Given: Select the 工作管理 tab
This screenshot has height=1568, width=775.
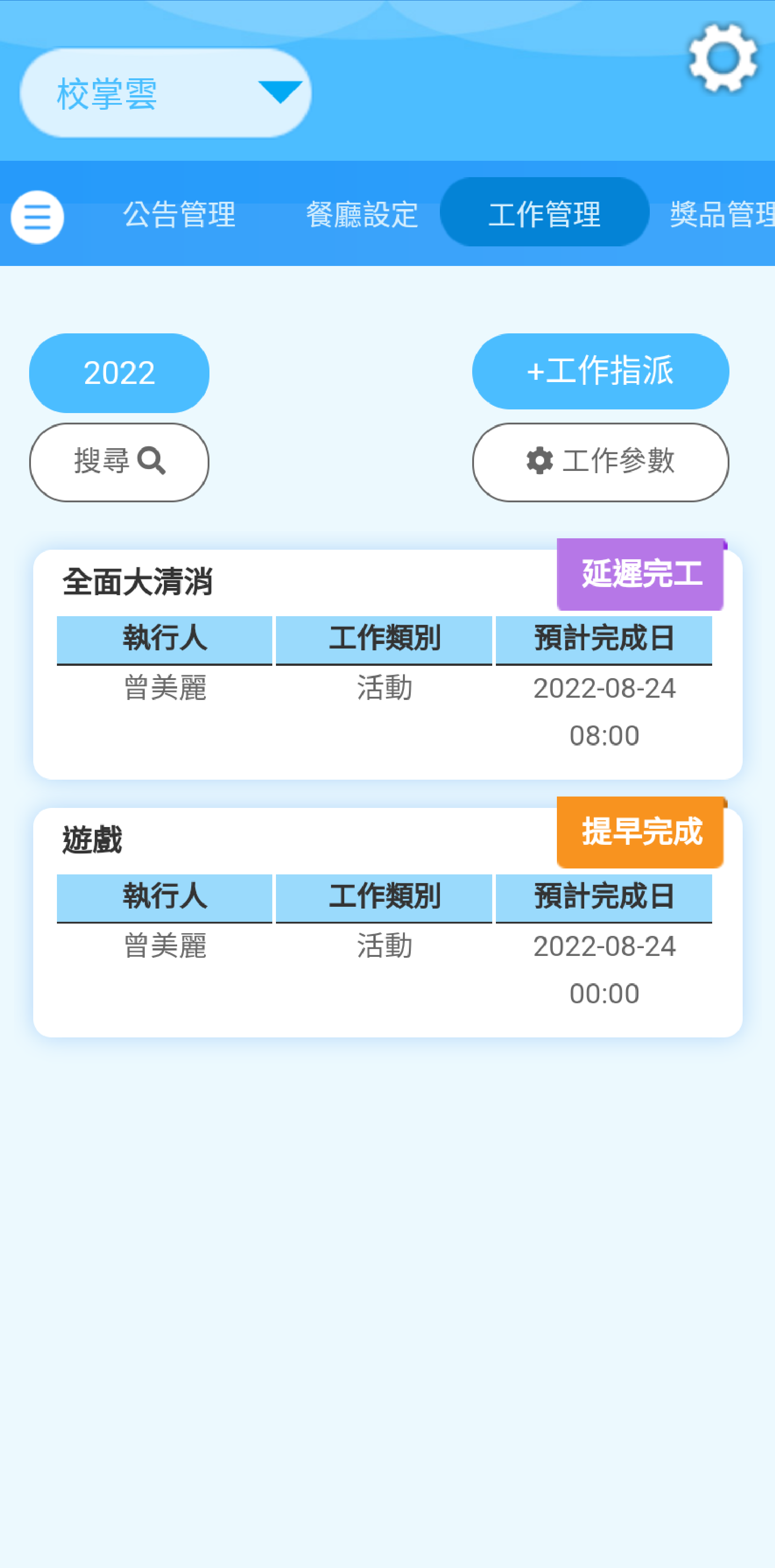Looking at the screenshot, I should (544, 213).
